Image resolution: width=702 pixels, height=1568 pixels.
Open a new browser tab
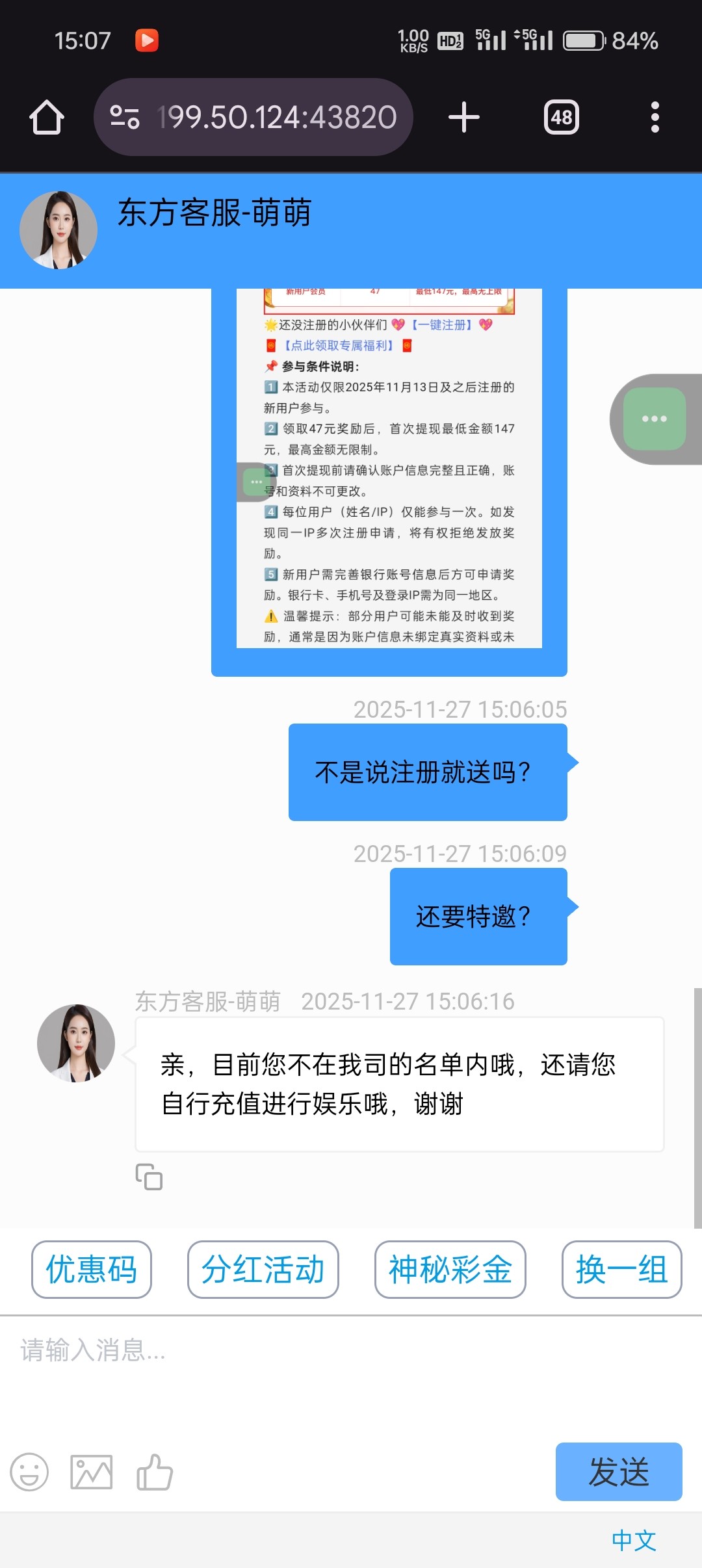tap(463, 118)
